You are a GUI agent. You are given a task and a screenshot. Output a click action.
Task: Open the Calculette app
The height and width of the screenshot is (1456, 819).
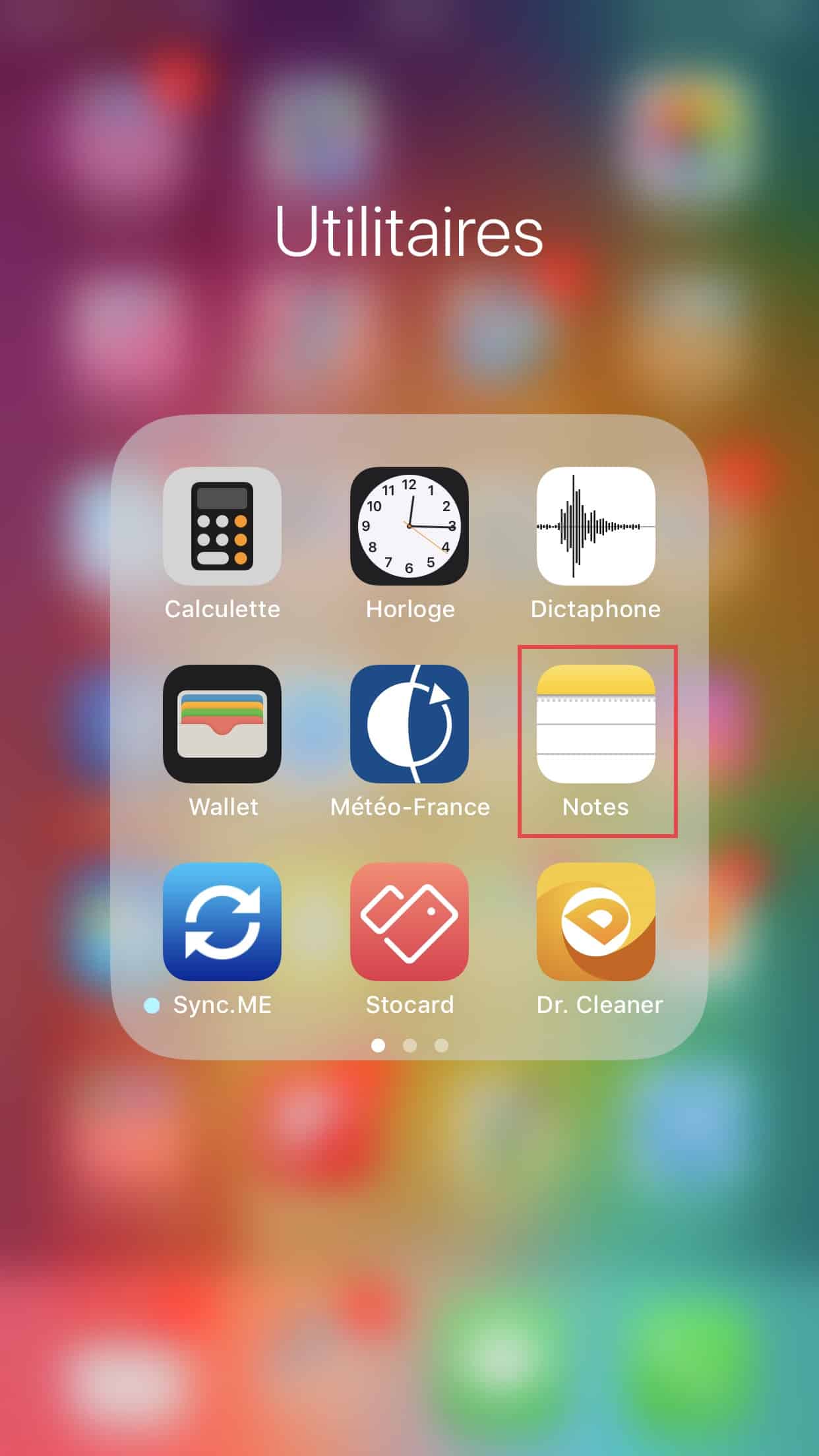coord(222,526)
